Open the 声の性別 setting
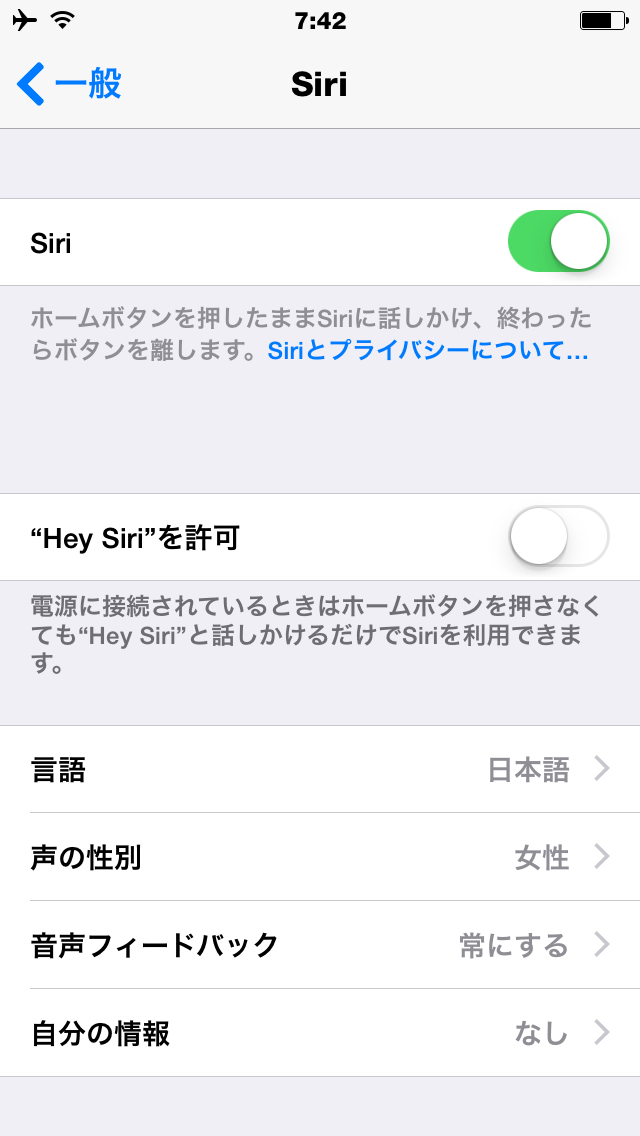The height and width of the screenshot is (1136, 640). click(x=320, y=857)
